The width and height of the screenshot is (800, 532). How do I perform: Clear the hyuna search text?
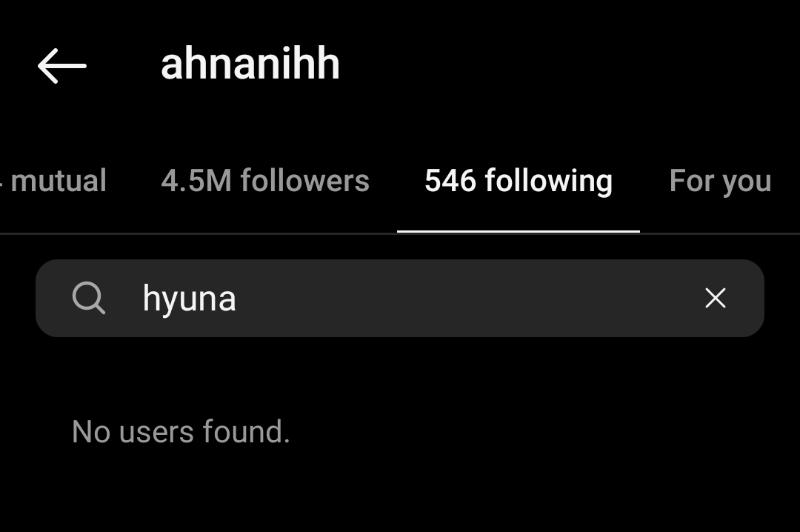[x=715, y=298]
